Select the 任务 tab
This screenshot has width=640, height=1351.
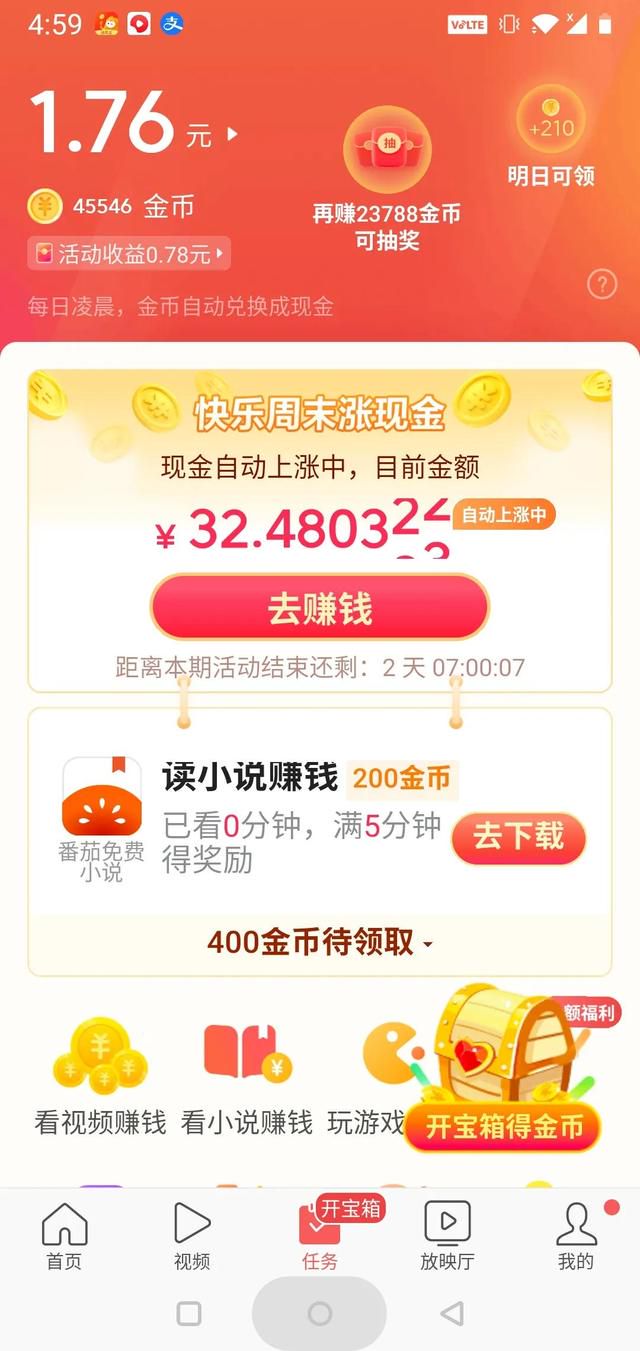pos(320,1236)
